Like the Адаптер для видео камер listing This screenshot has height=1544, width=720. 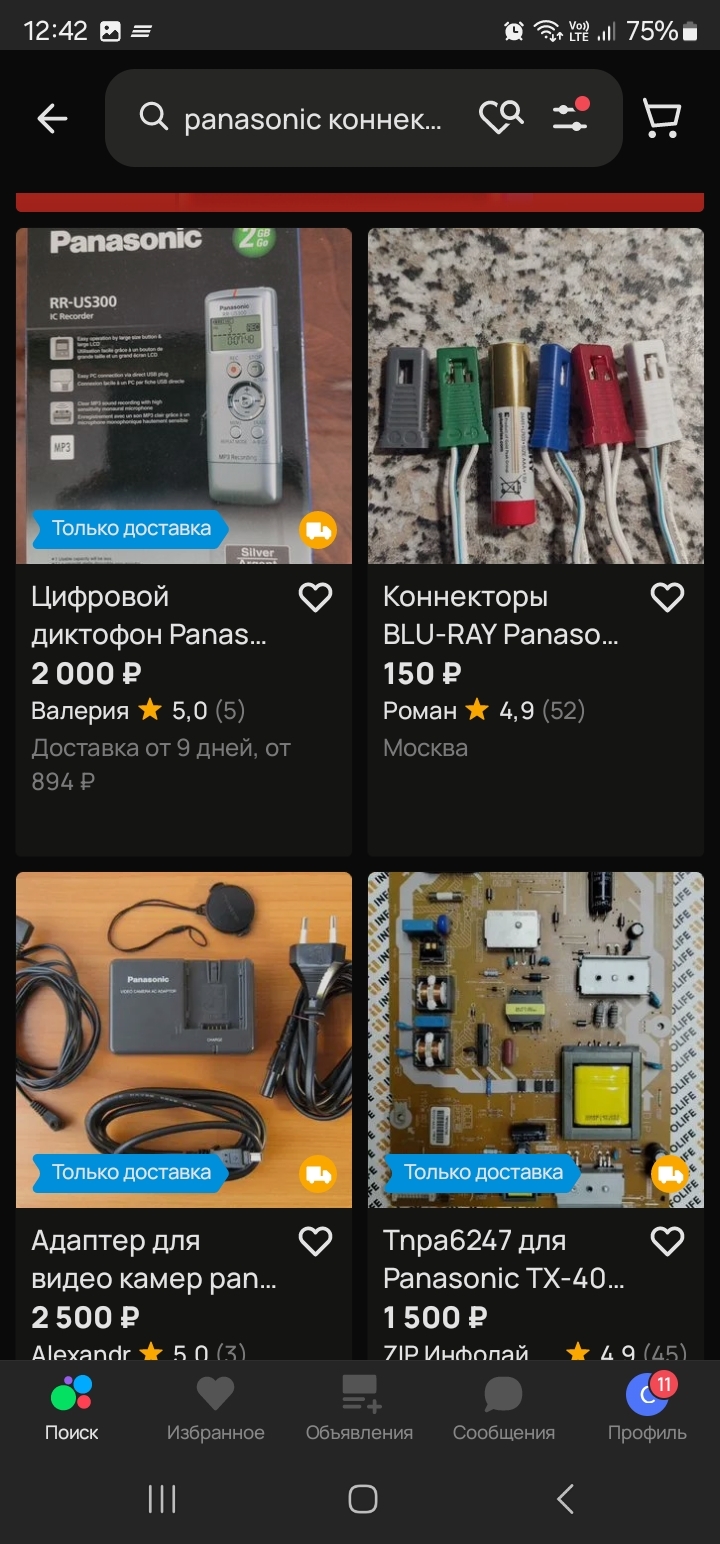[x=315, y=1242]
